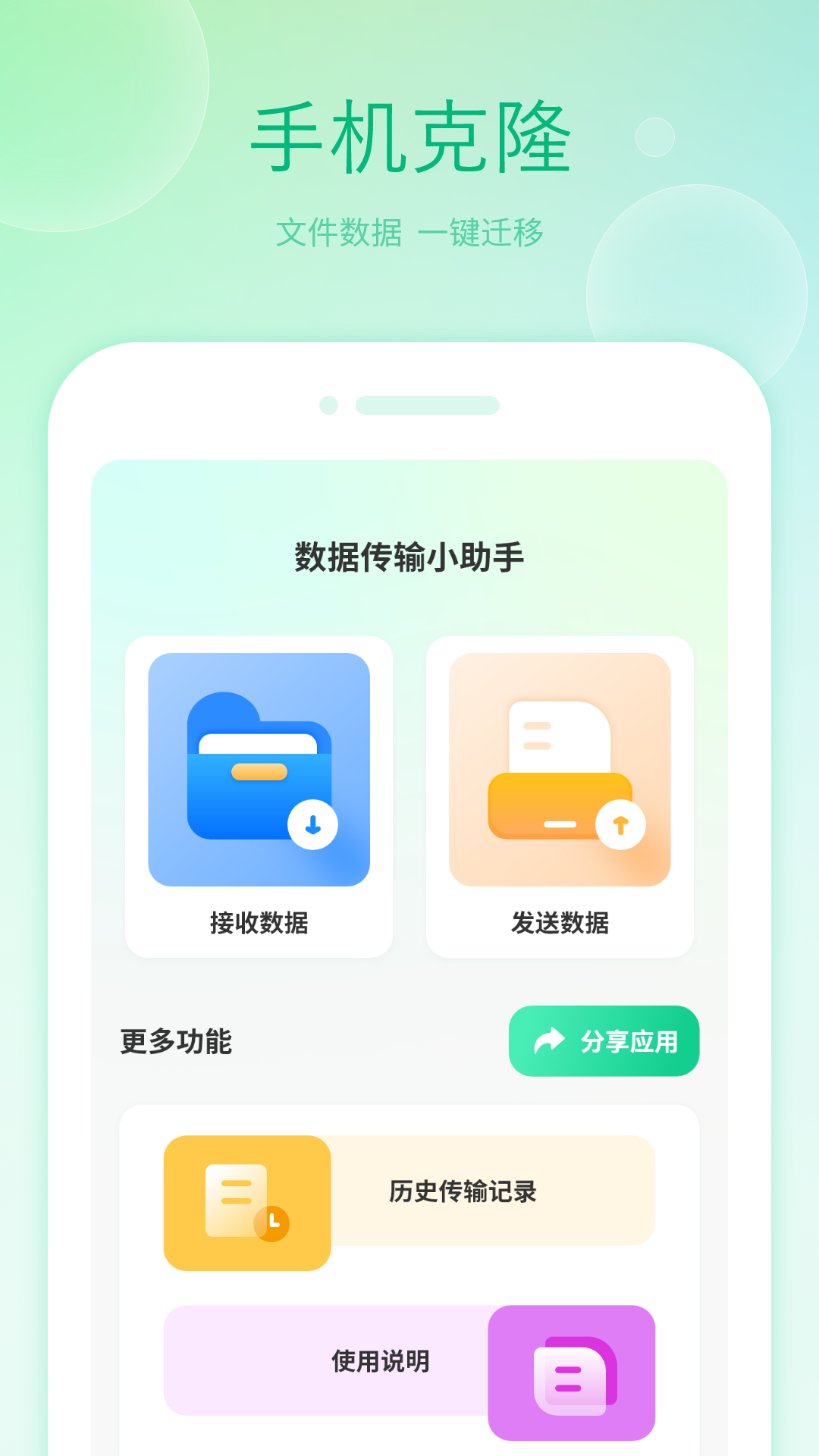
Task: Select the orange upload printer icon for sending data
Action: tap(561, 766)
